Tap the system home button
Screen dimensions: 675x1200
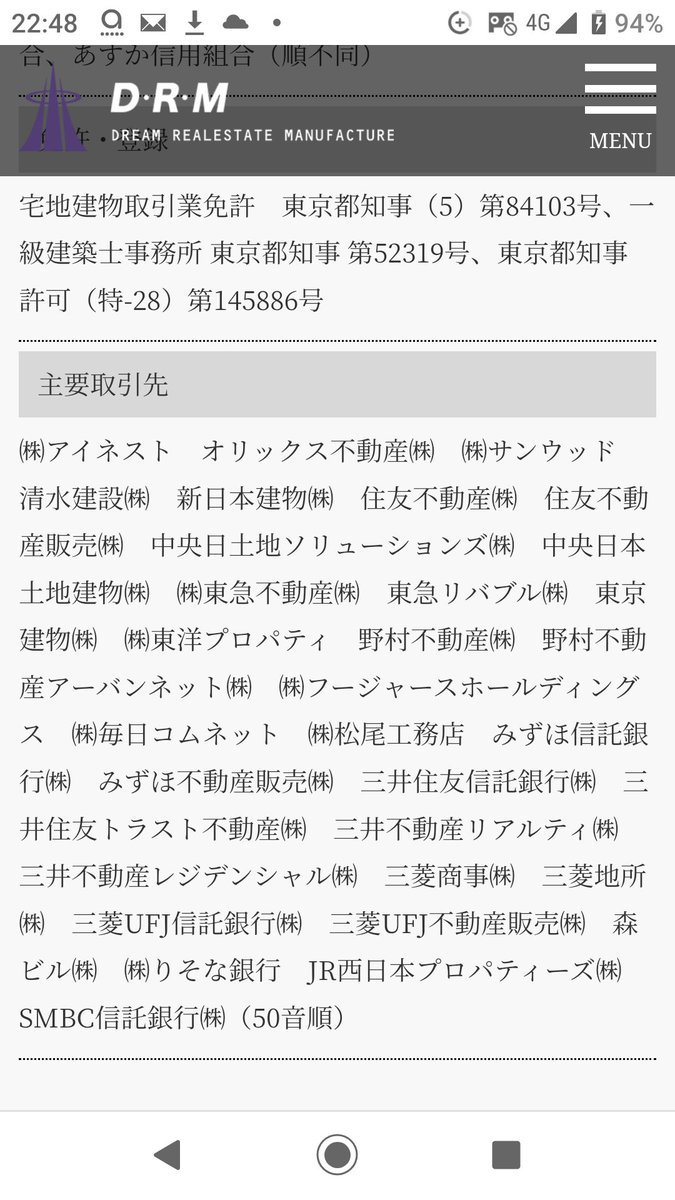(337, 1155)
